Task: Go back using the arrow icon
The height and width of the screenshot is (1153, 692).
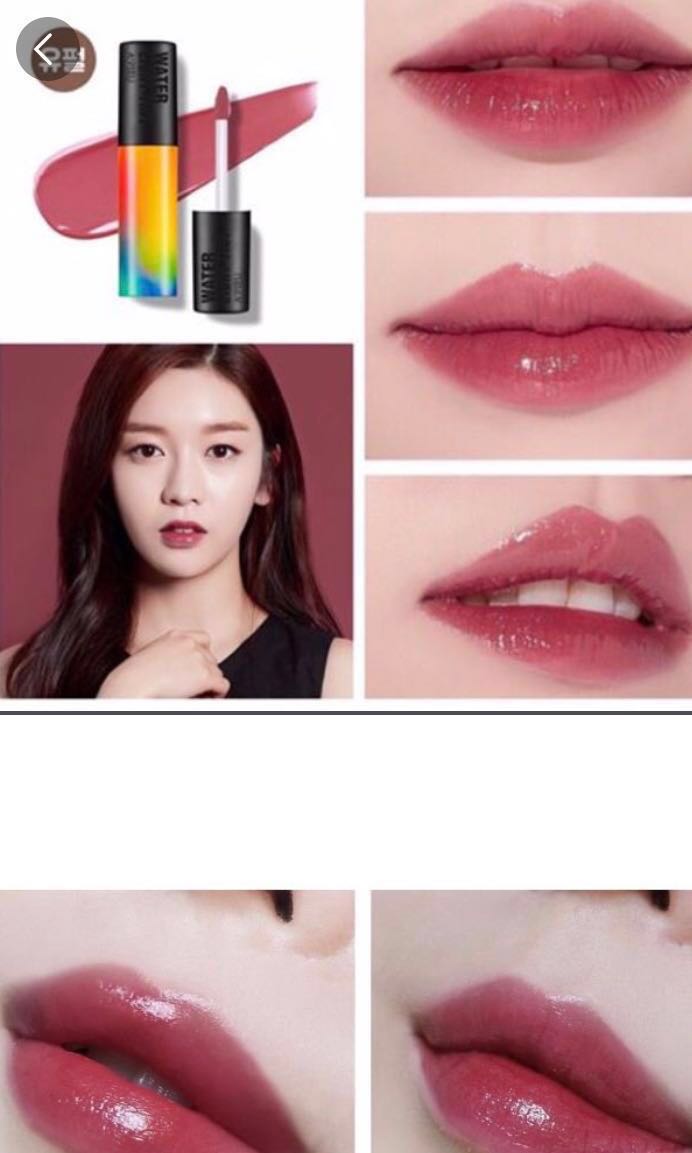Action: (x=46, y=49)
